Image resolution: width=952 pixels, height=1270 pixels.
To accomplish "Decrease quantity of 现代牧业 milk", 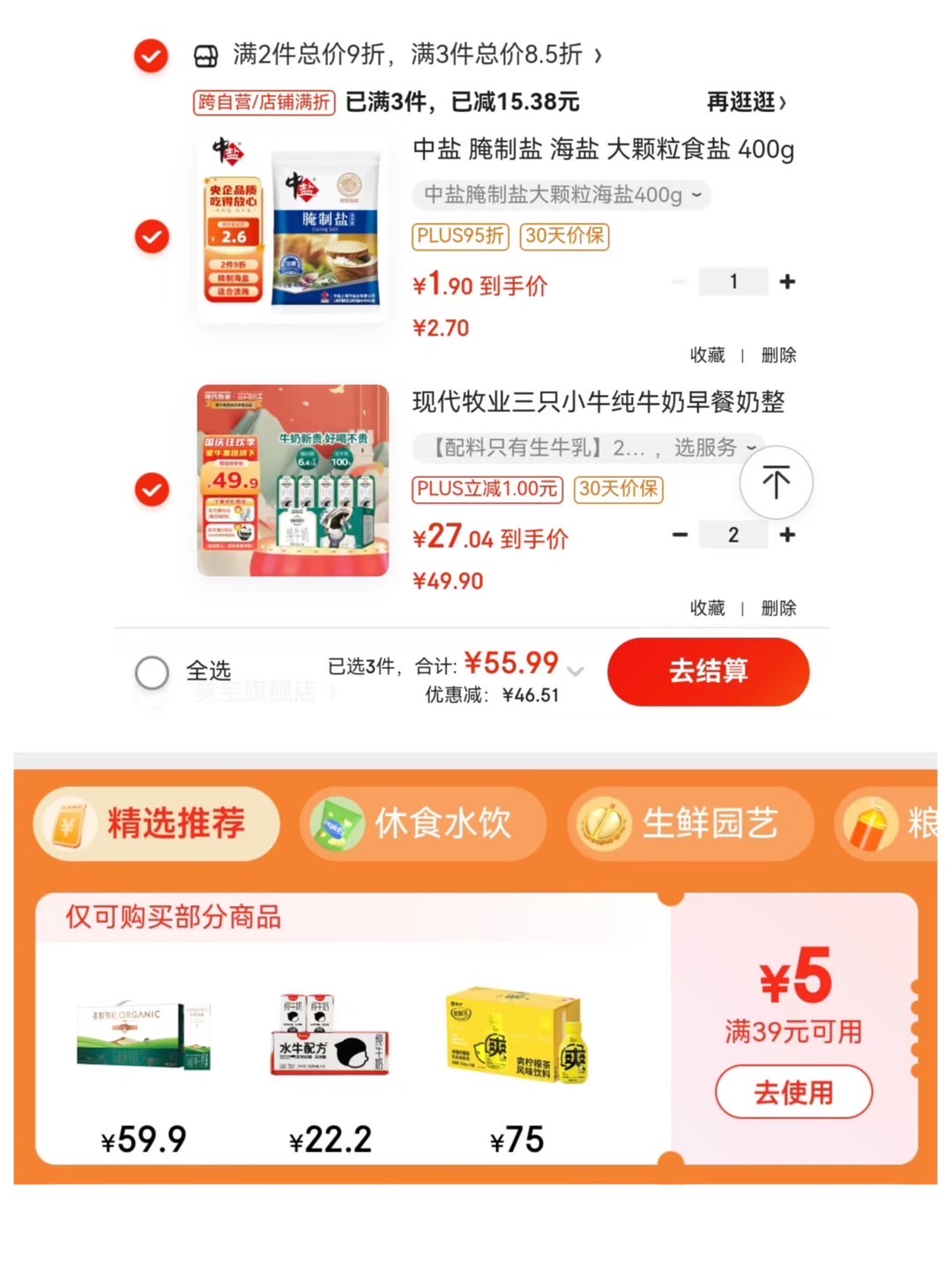I will [x=680, y=535].
